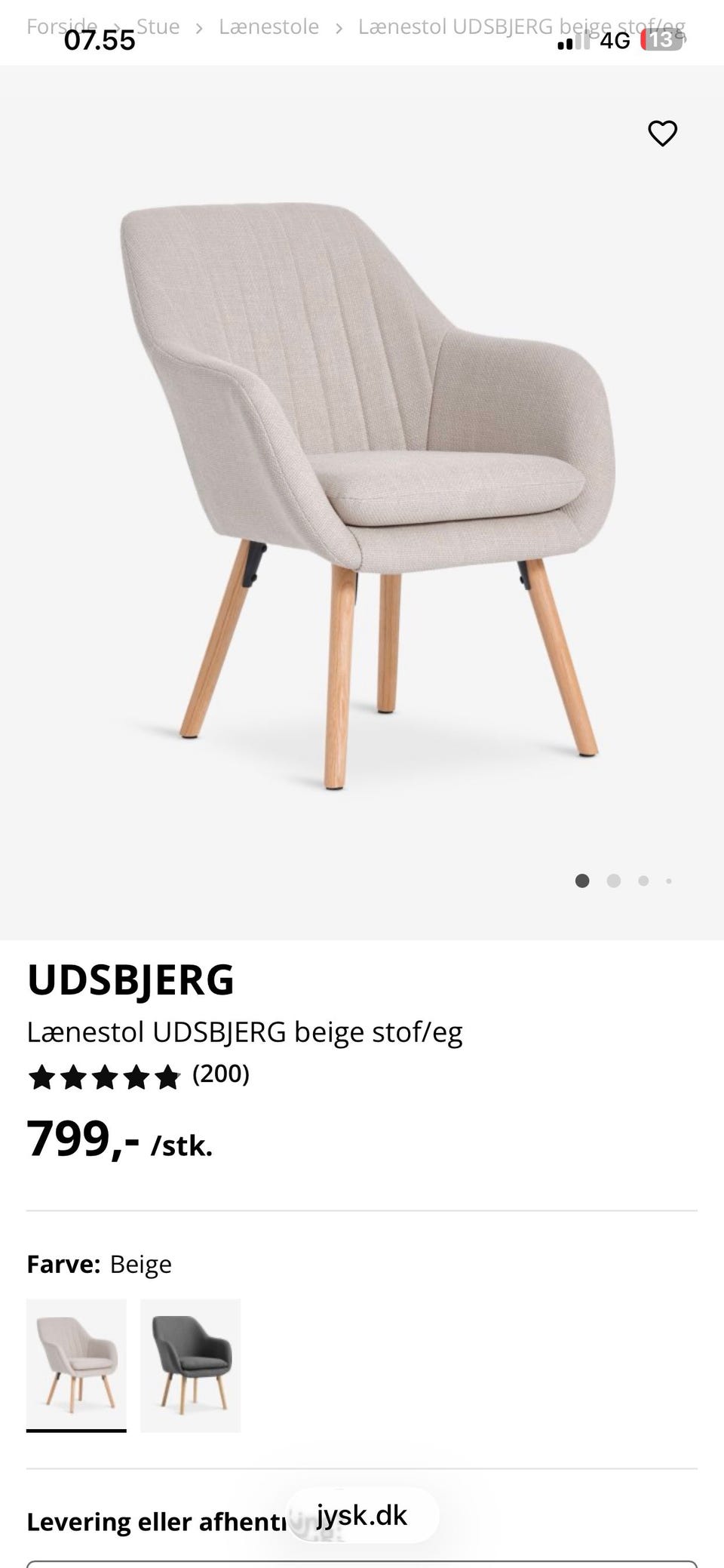Select the third carousel dot
This screenshot has width=724, height=1568.
tap(643, 881)
